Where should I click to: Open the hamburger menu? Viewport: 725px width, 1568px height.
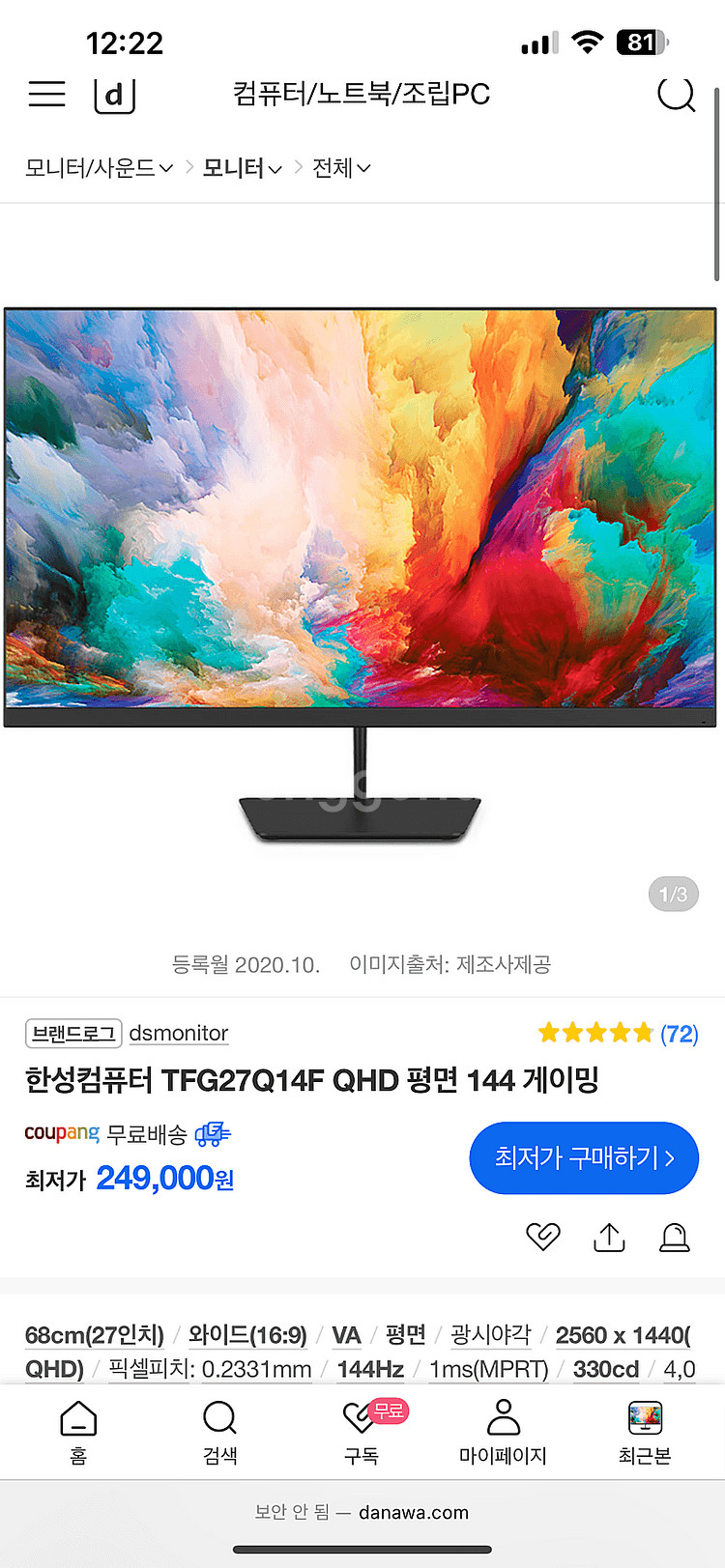[x=46, y=94]
